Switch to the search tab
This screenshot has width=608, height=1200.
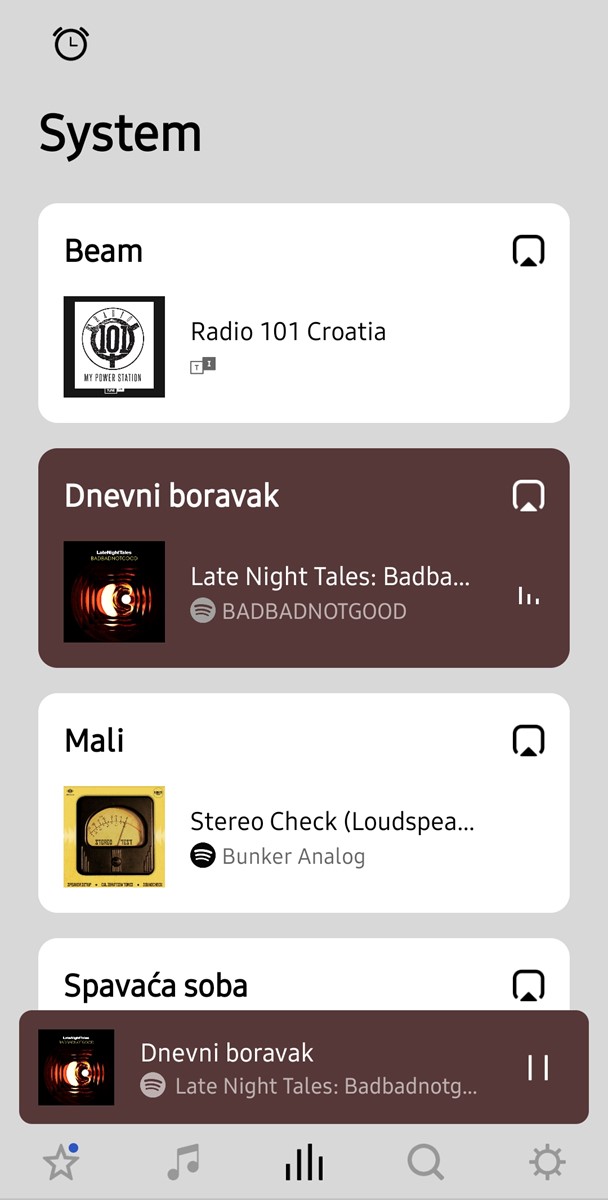tap(425, 1162)
